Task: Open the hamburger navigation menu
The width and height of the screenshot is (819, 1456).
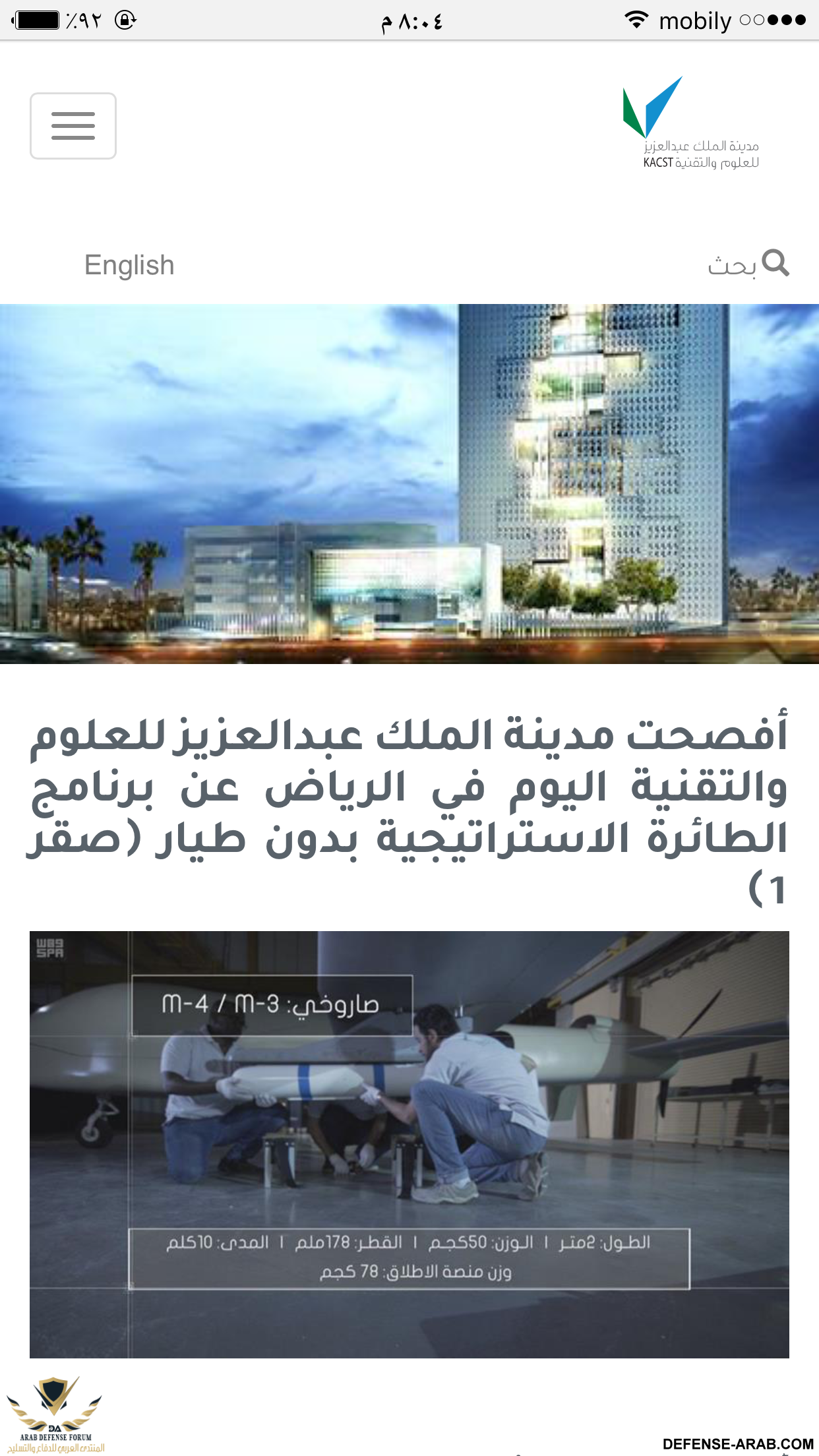Action: tap(73, 126)
